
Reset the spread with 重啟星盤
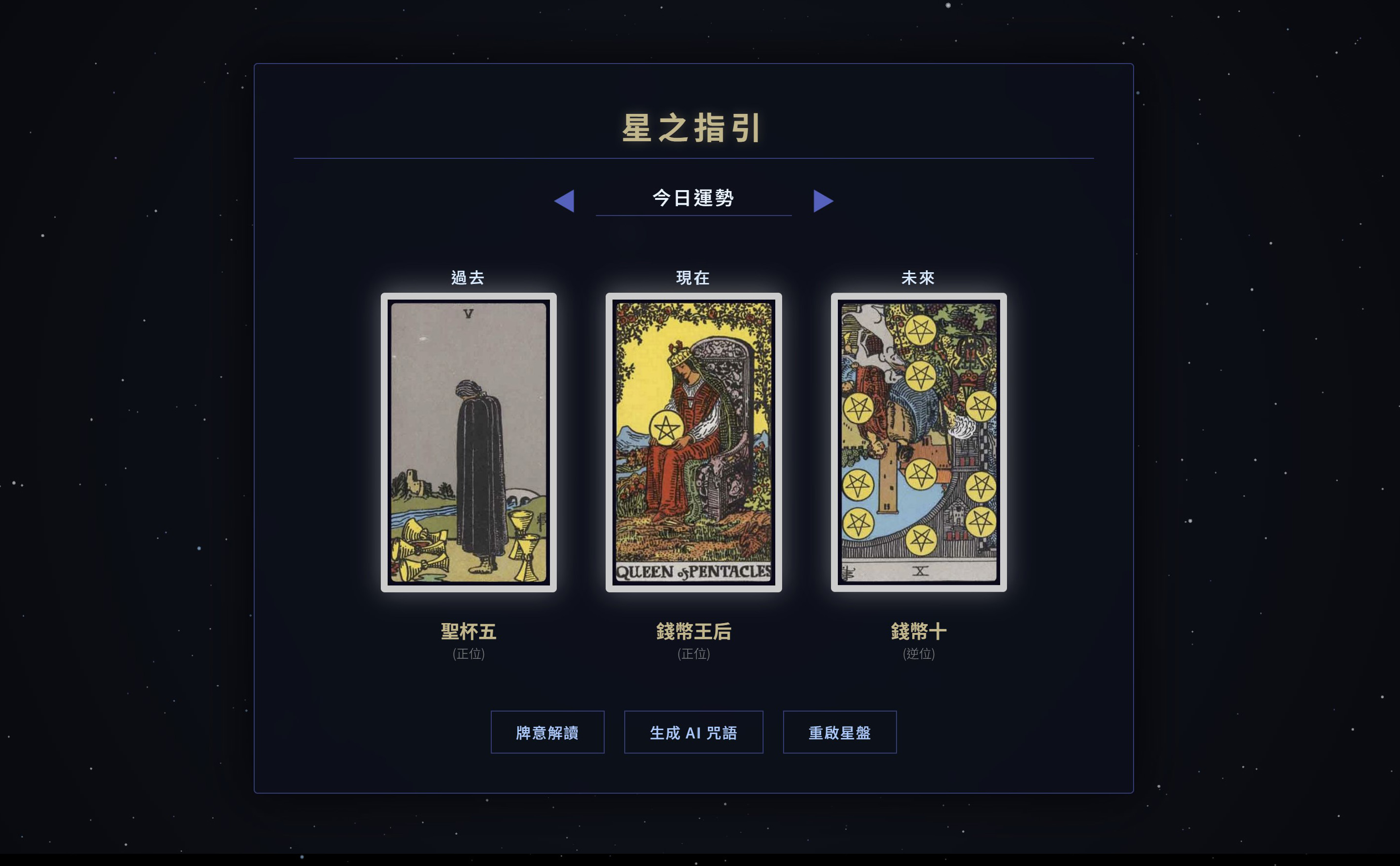click(x=839, y=732)
